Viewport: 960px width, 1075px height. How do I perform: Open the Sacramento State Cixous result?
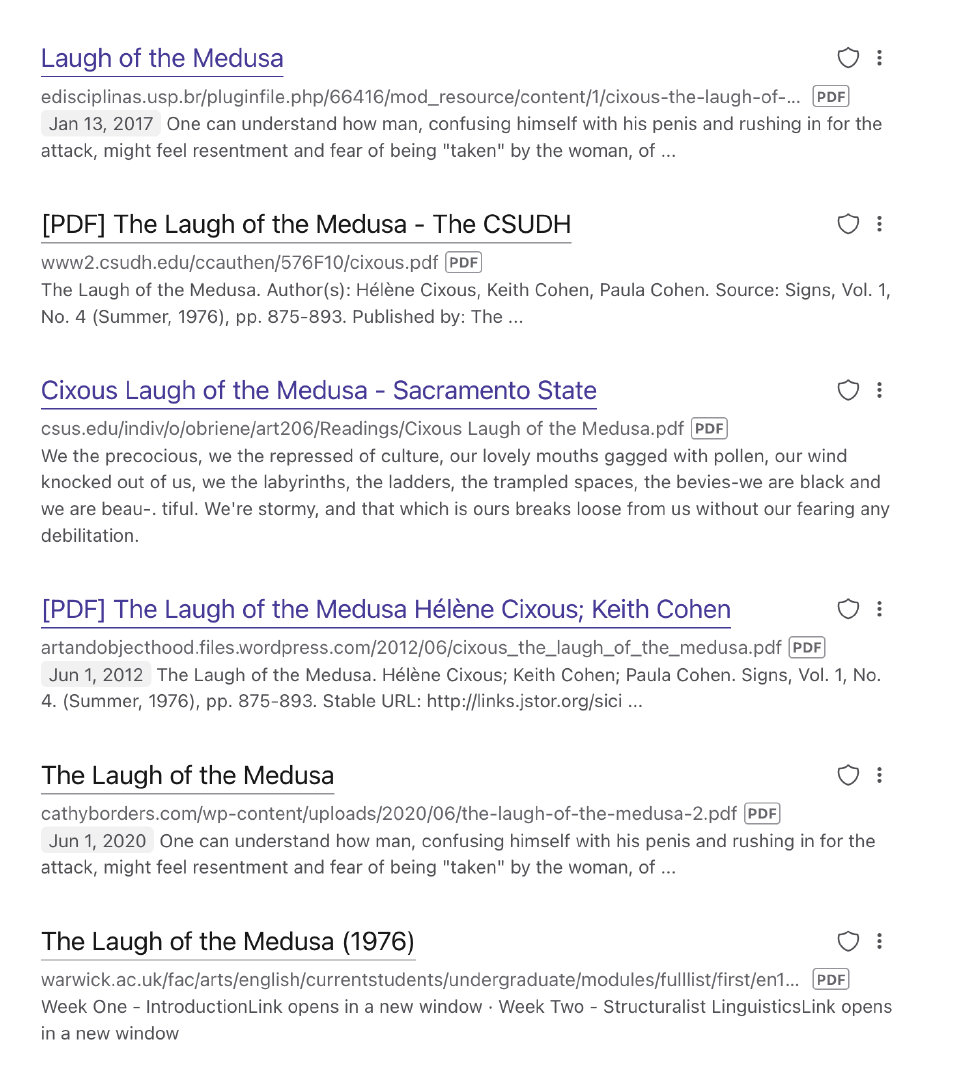pyautogui.click(x=318, y=390)
